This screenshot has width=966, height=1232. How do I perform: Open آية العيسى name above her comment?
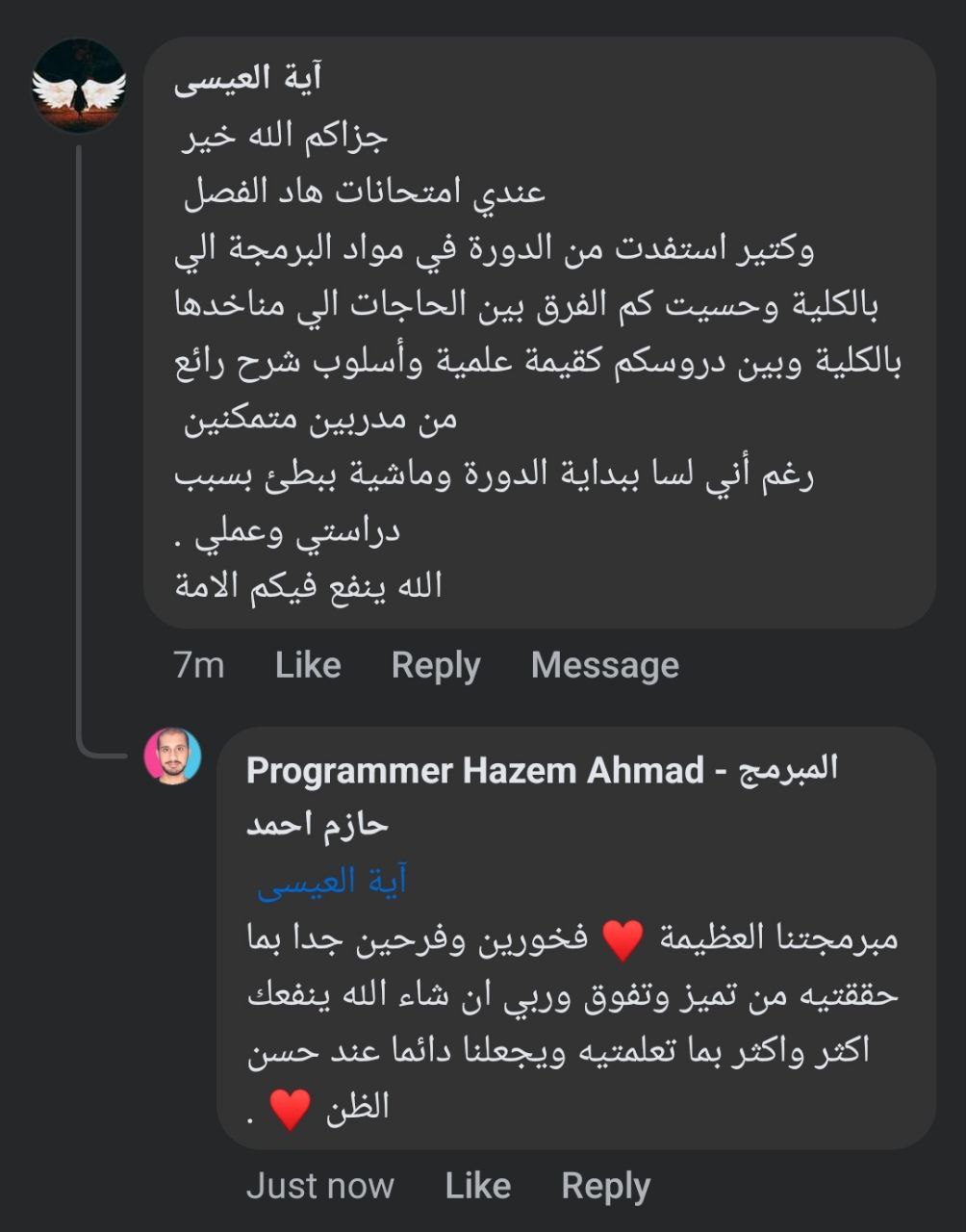[247, 78]
